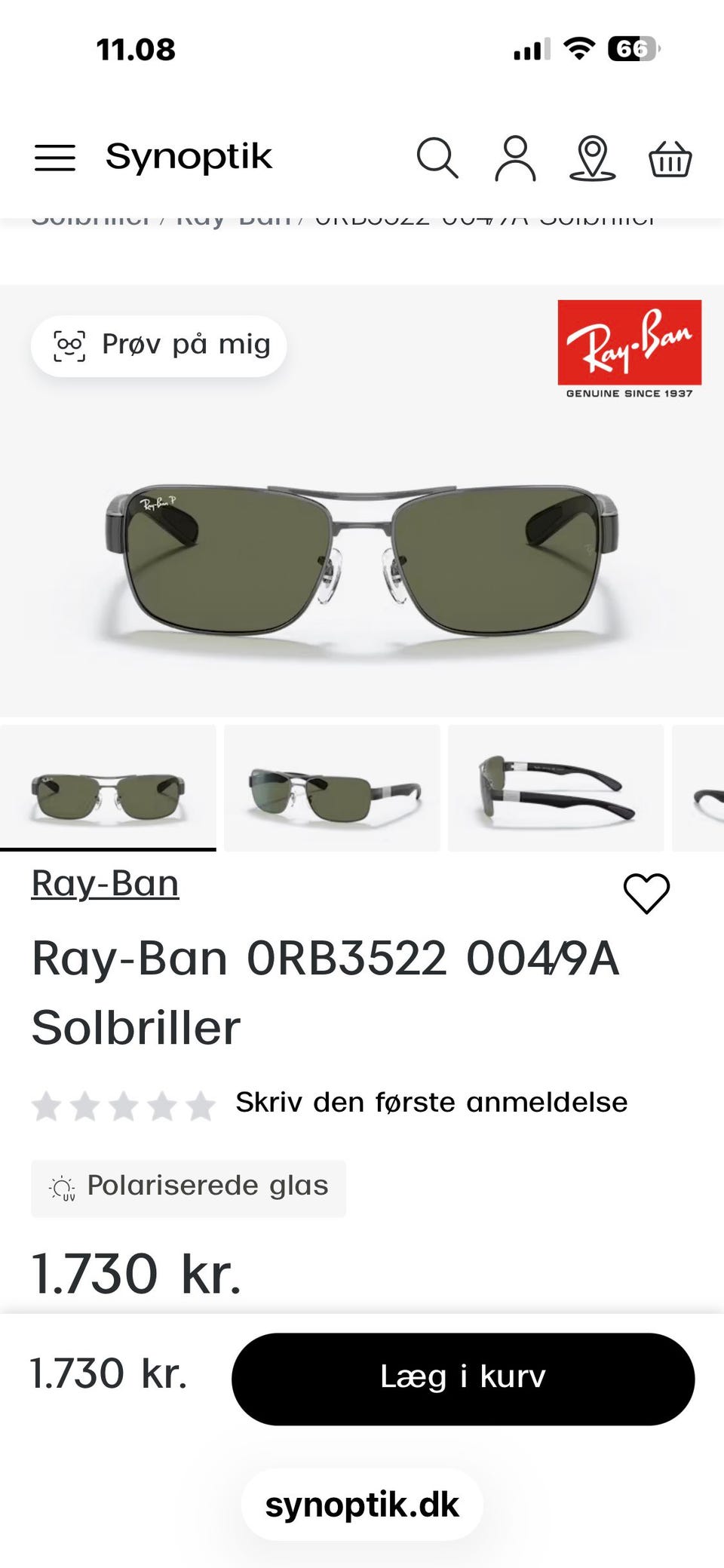Open the shopping basket
The height and width of the screenshot is (1568, 724).
(x=670, y=158)
